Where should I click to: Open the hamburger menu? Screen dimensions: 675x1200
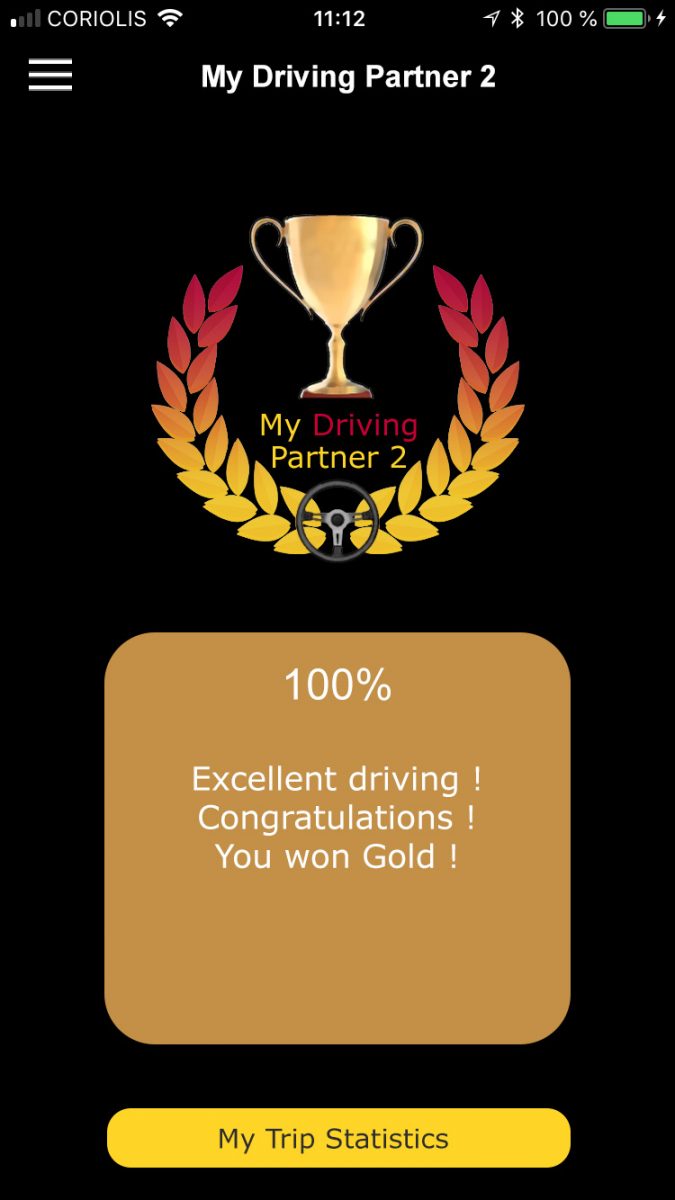point(50,75)
